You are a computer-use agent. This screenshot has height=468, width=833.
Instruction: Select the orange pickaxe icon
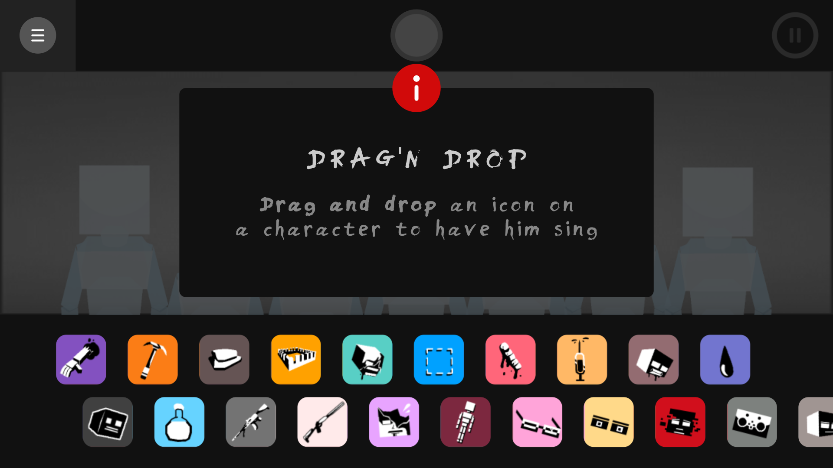153,360
